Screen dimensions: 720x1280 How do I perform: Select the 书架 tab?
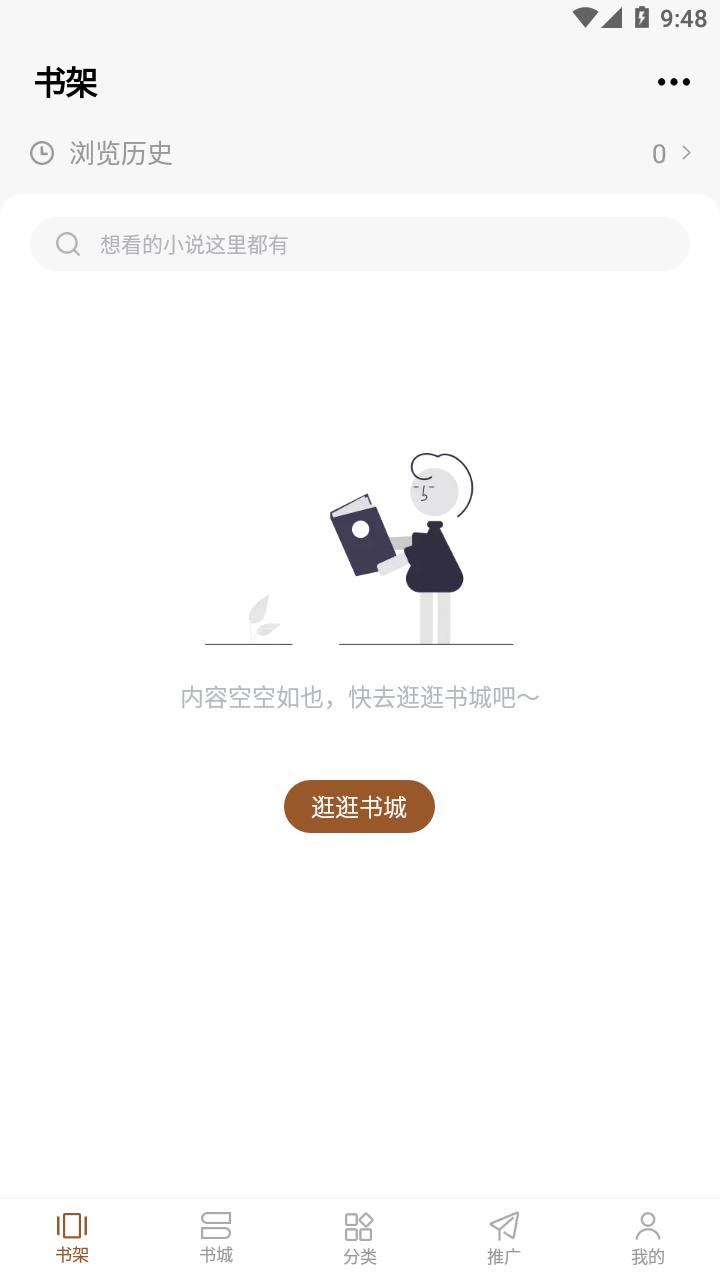coord(72,1238)
